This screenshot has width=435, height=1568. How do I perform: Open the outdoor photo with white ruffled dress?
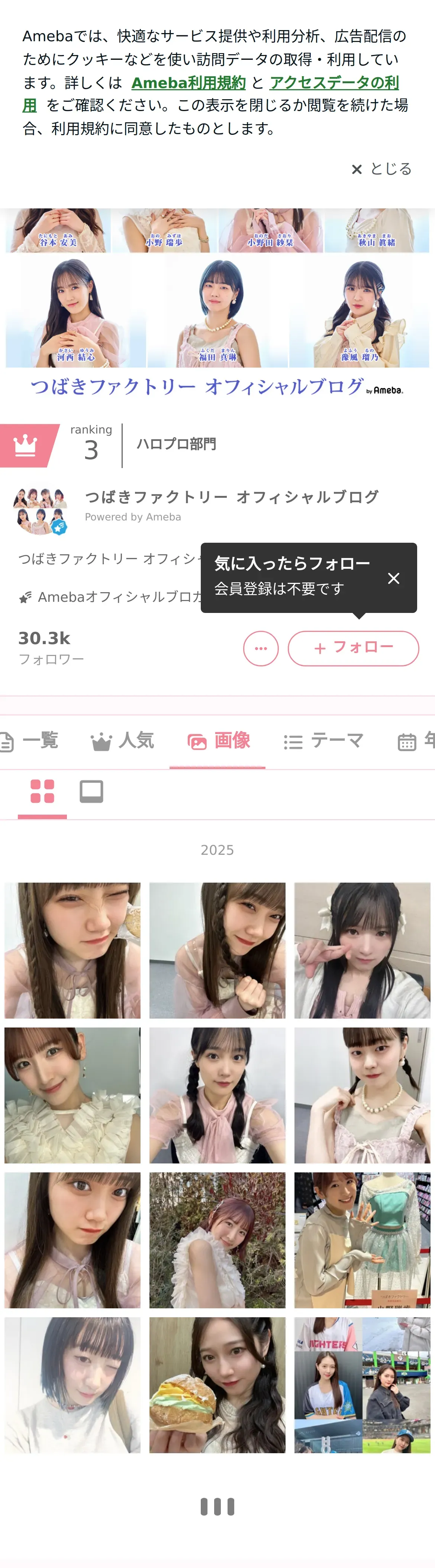click(x=217, y=1240)
